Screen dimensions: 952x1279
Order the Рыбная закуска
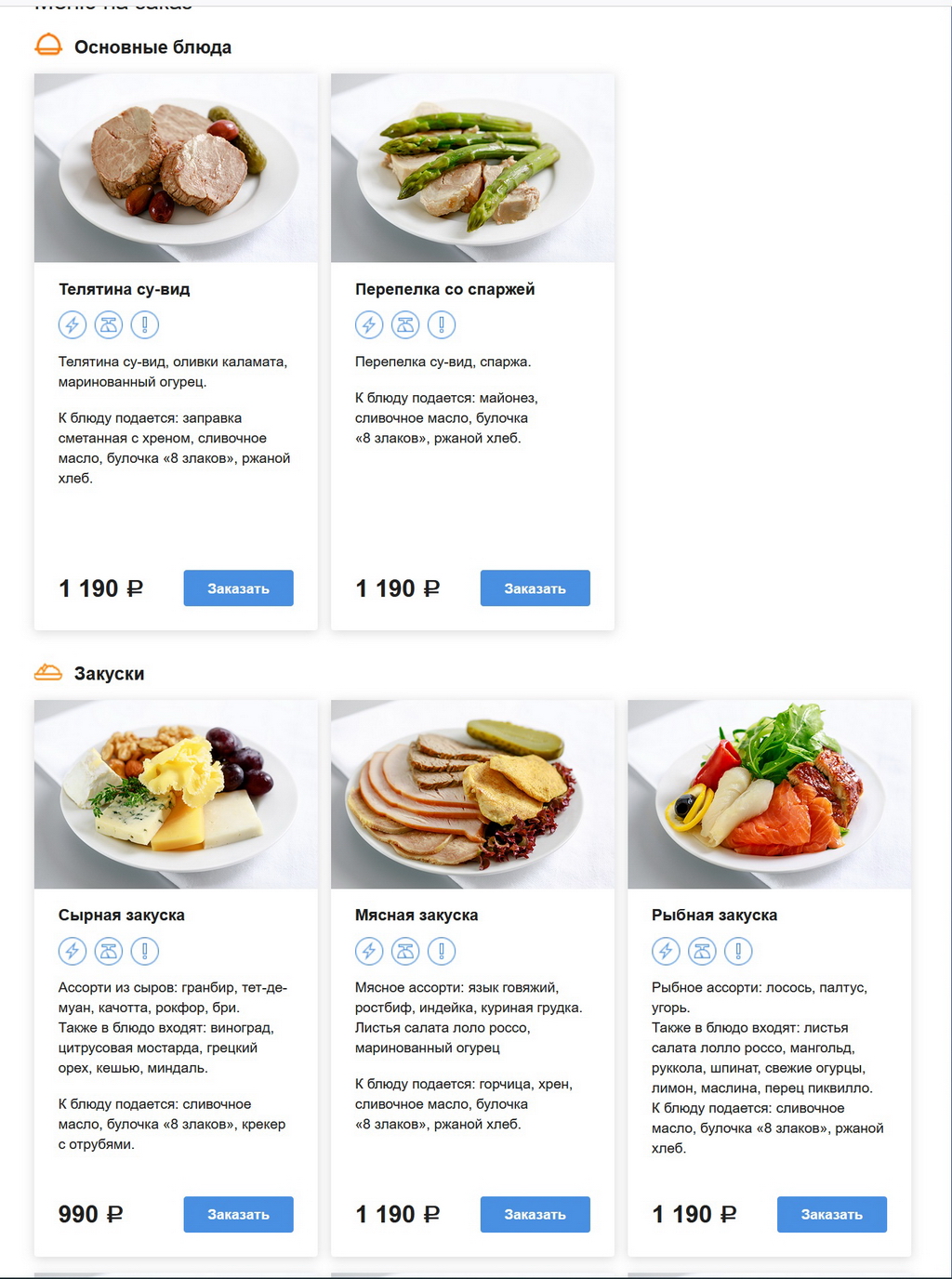click(x=831, y=1214)
